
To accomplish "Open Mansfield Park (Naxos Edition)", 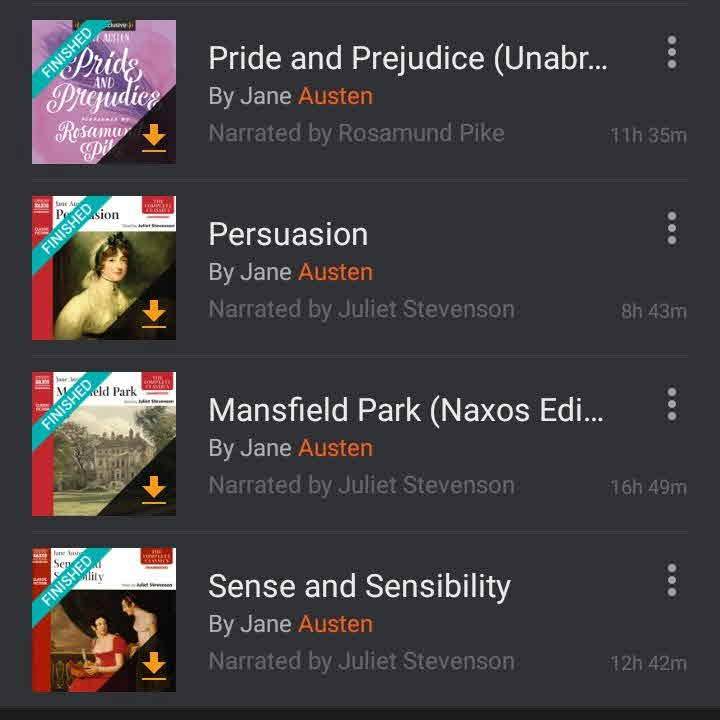I will 406,410.
